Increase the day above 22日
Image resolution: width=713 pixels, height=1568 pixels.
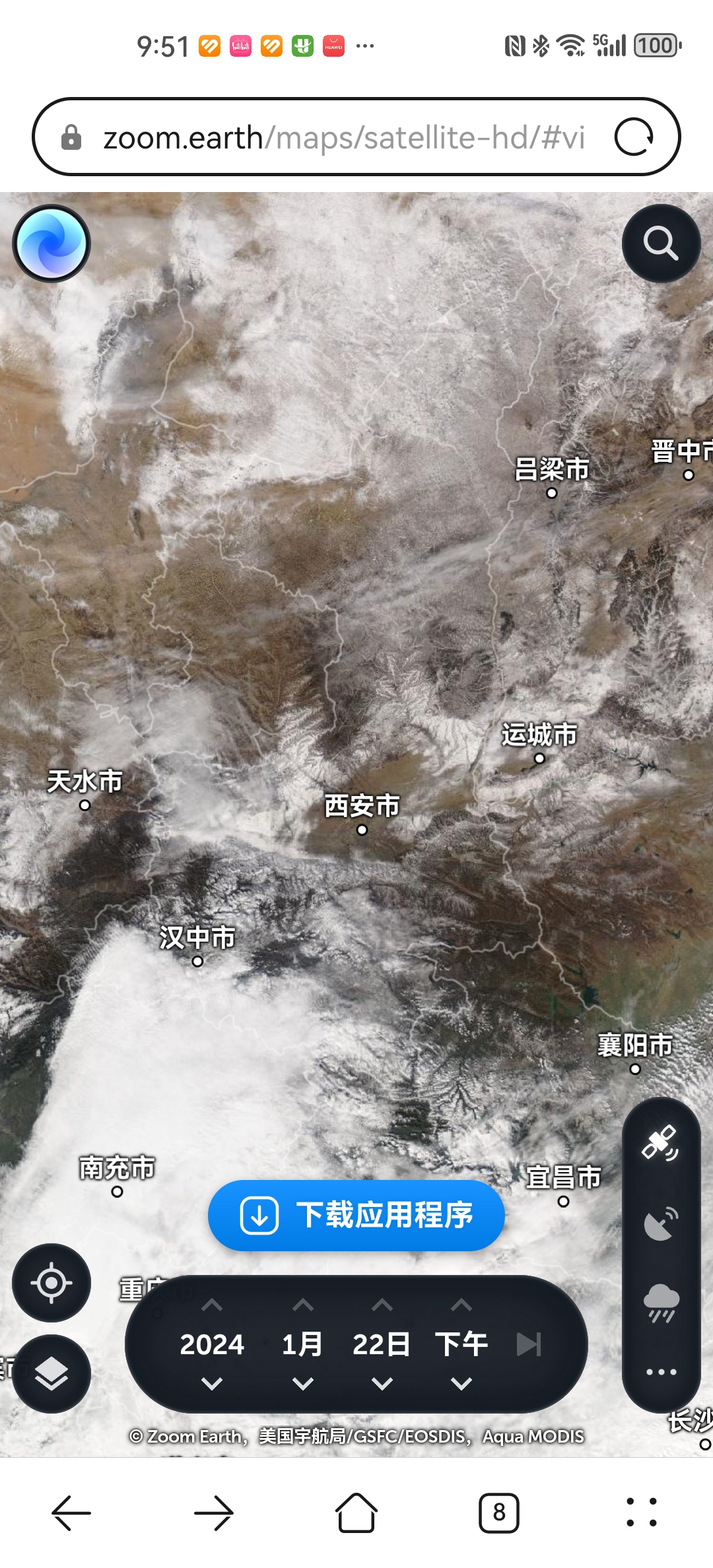(x=382, y=1305)
